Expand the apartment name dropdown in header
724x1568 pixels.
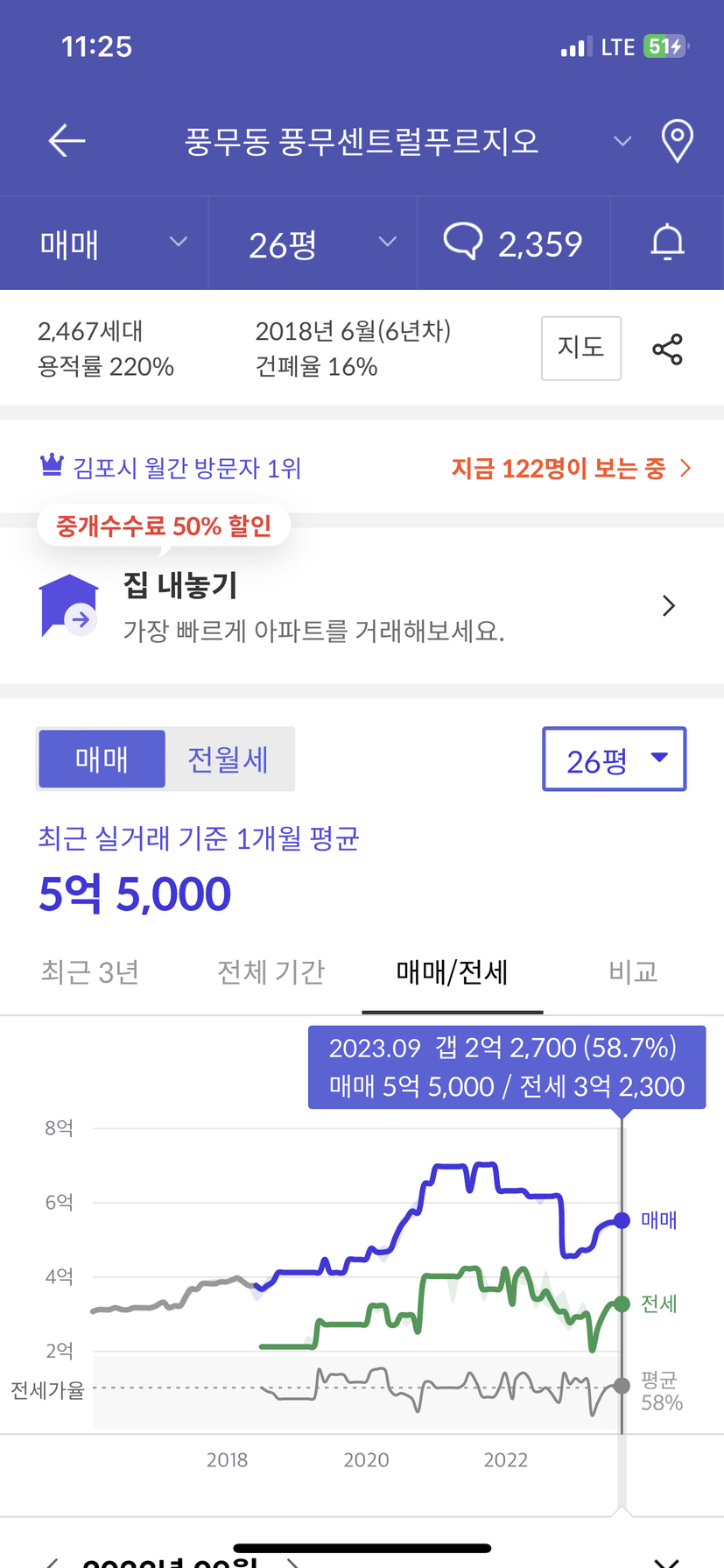[622, 141]
